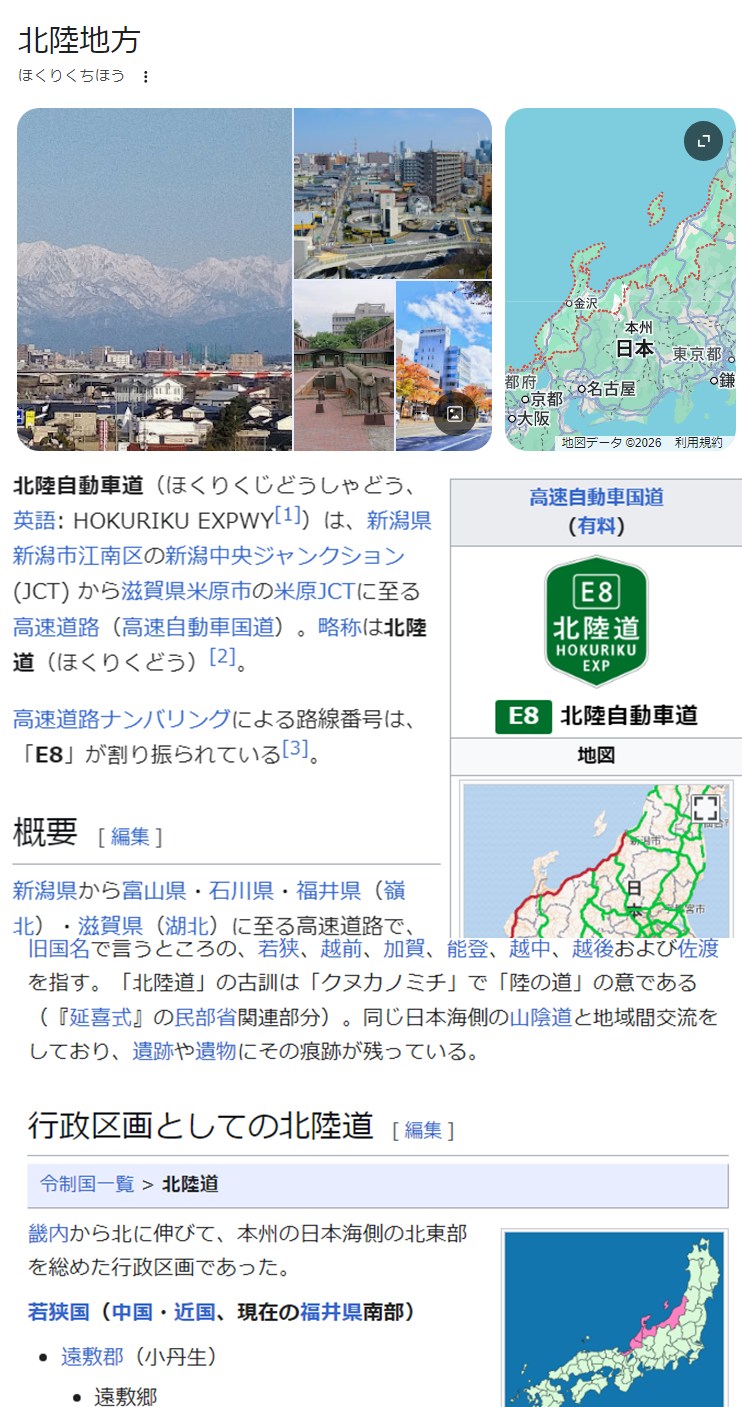The width and height of the screenshot is (742, 1407).
Task: Enlarge the Hokuriku expressway route map
Action: (706, 806)
